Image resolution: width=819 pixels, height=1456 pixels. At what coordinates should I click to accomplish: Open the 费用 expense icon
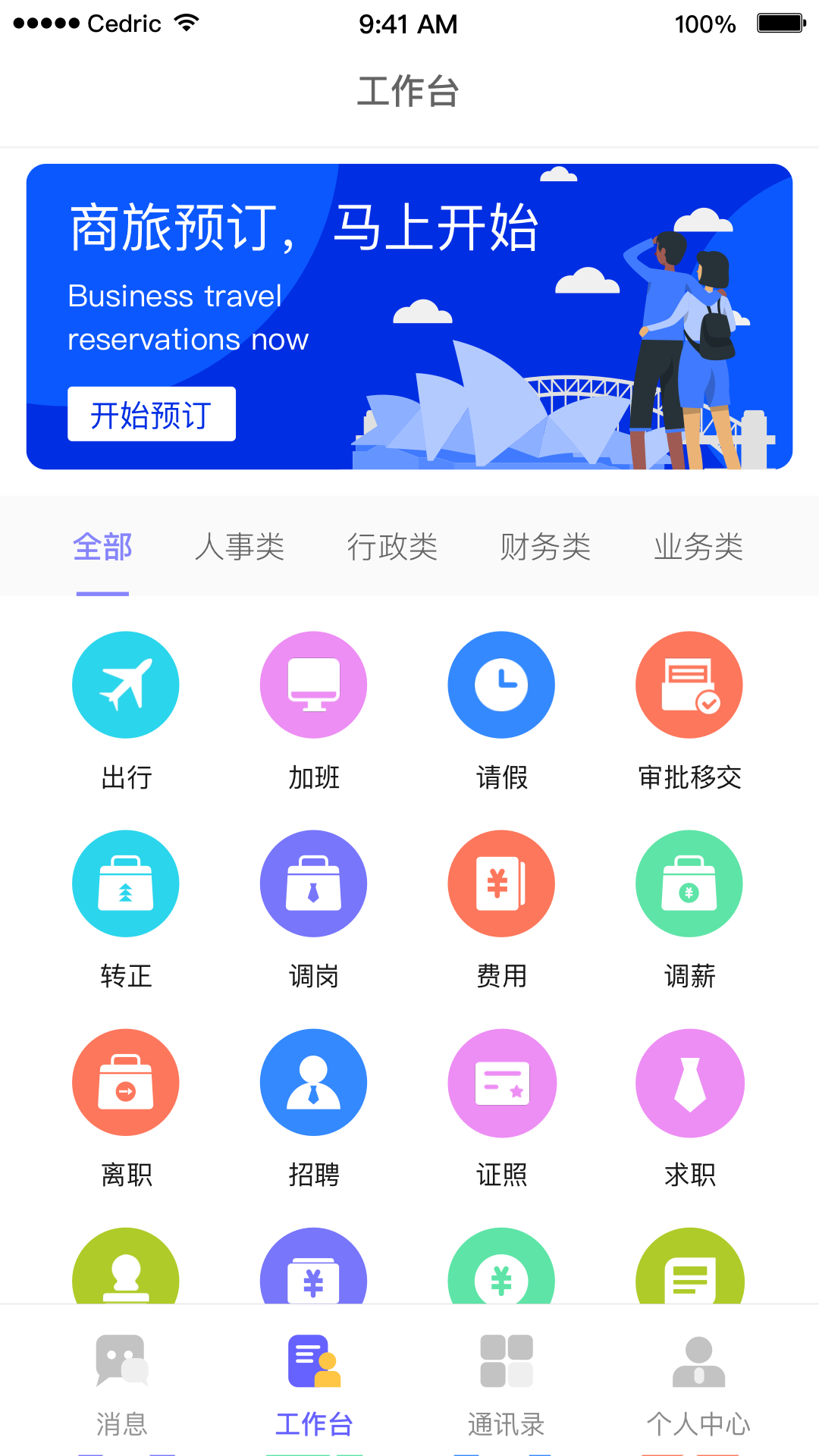(501, 883)
